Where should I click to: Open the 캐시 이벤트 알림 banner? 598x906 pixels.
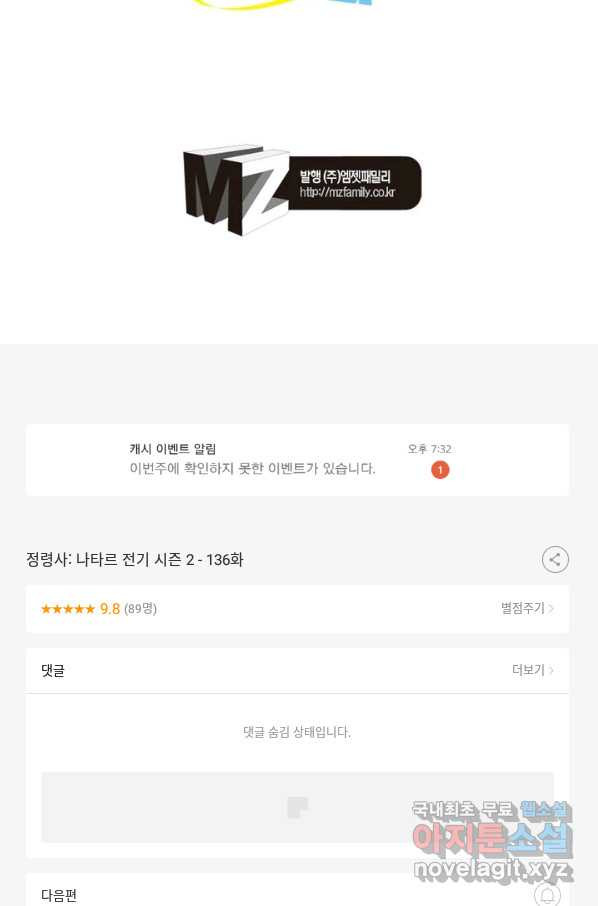point(298,460)
